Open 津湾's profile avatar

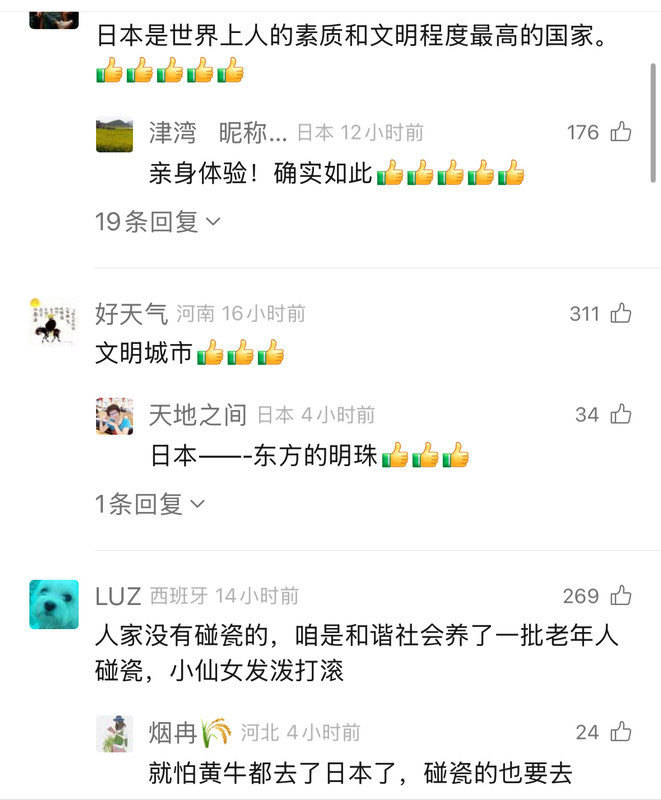pyautogui.click(x=114, y=134)
